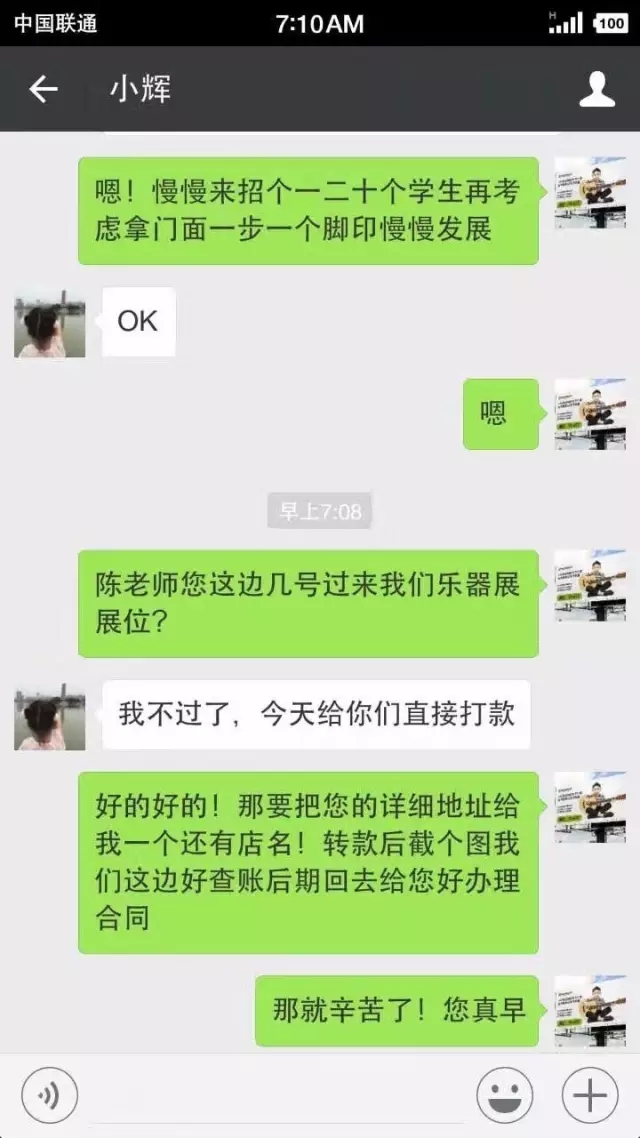Open chat info via the profile icon

[597, 90]
